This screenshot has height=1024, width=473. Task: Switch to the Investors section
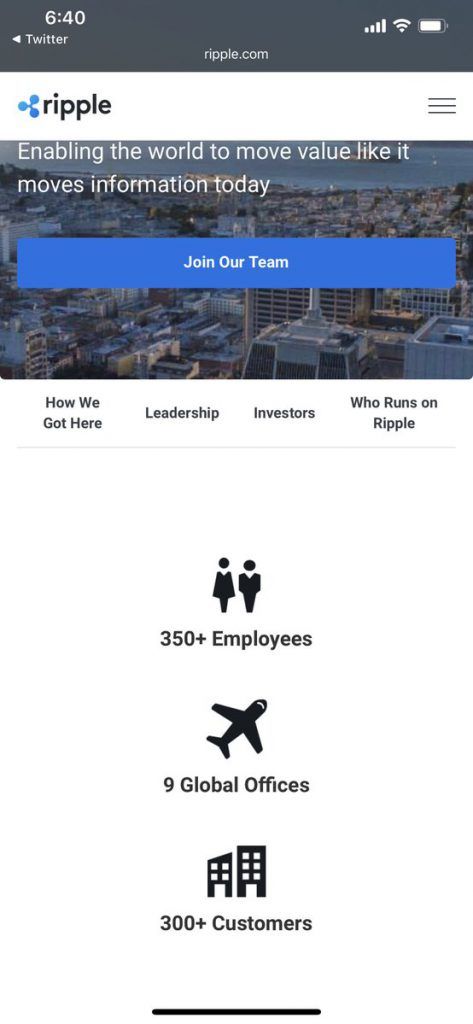pyautogui.click(x=284, y=413)
